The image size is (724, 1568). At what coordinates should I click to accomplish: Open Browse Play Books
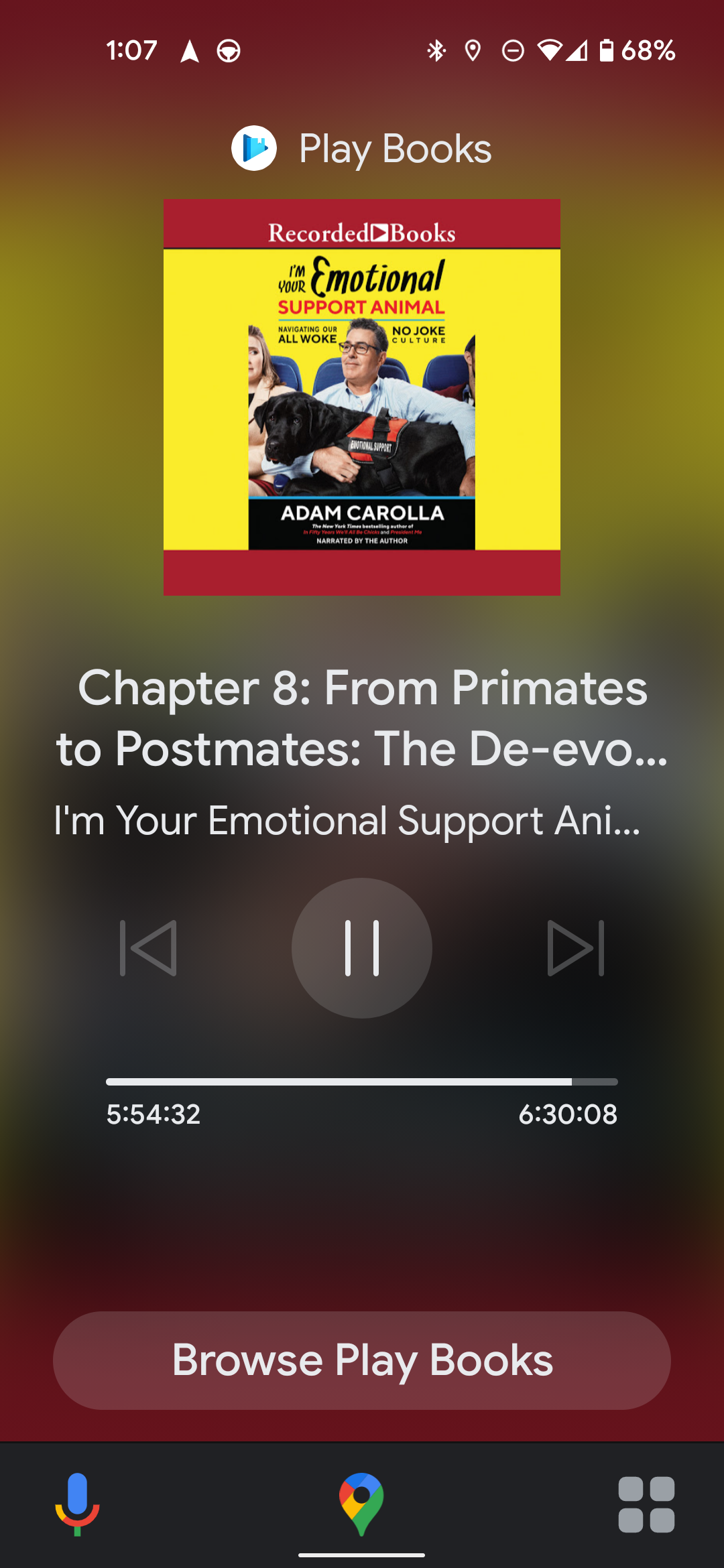(x=362, y=1360)
